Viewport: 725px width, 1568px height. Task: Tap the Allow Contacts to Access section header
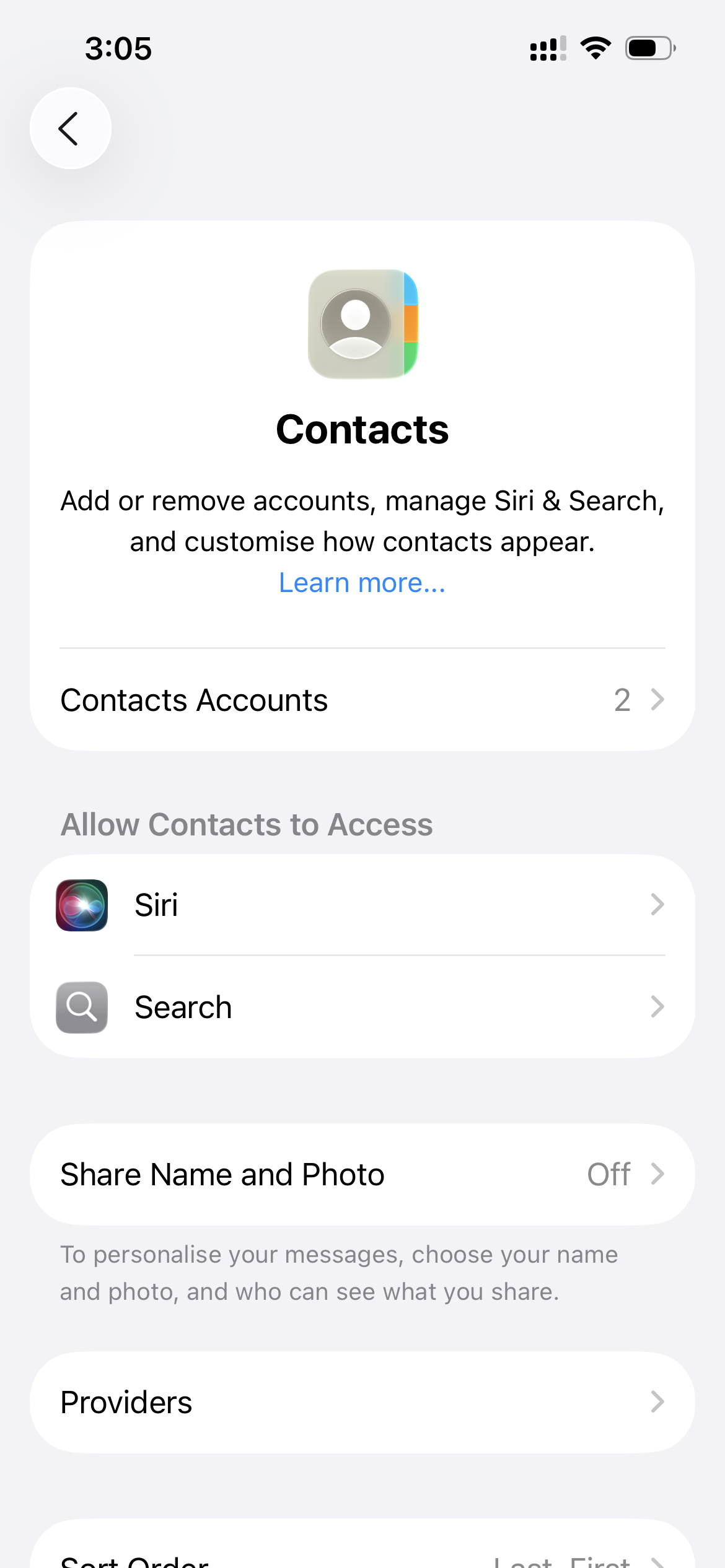coord(246,824)
